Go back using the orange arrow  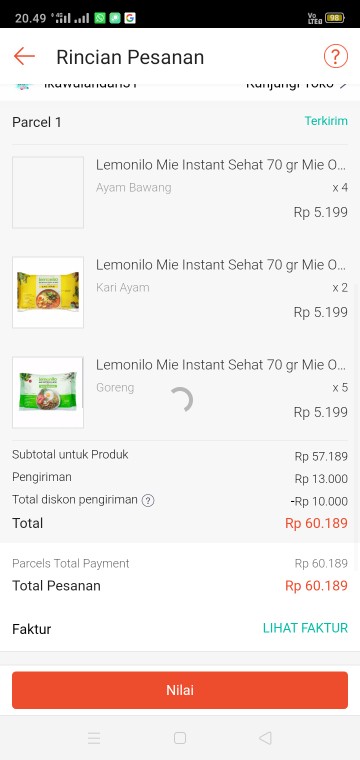pyautogui.click(x=24, y=57)
